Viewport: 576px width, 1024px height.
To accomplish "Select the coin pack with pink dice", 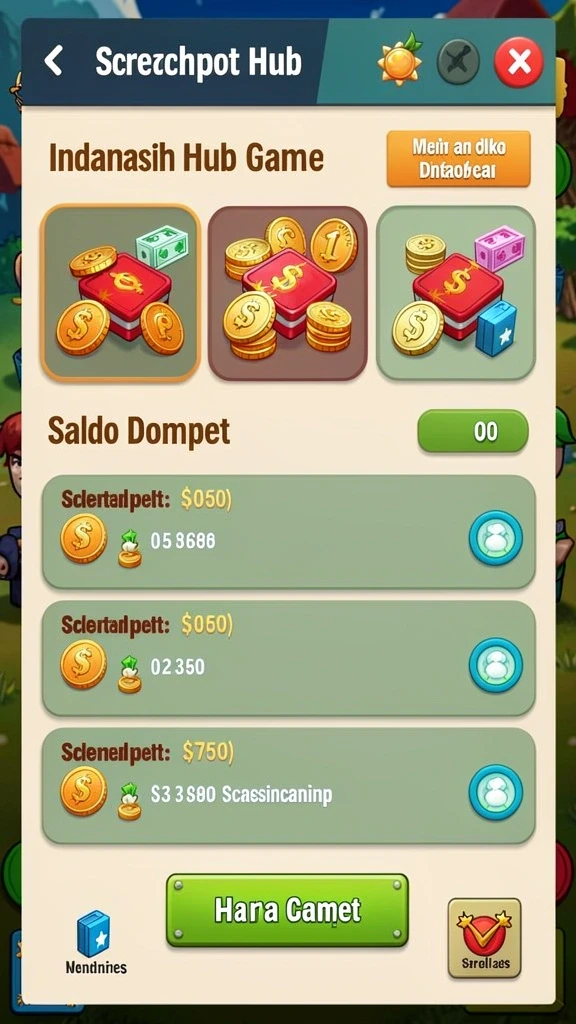I will click(456, 293).
